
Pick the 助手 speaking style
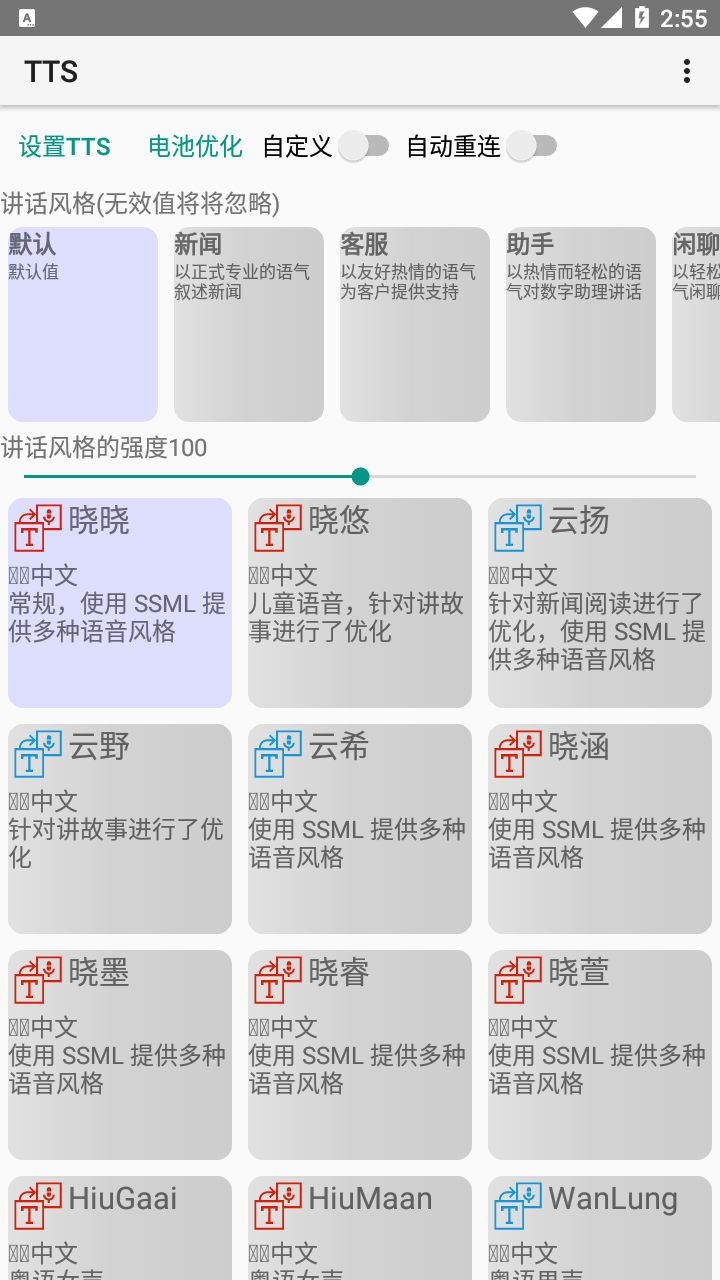[x=581, y=324]
